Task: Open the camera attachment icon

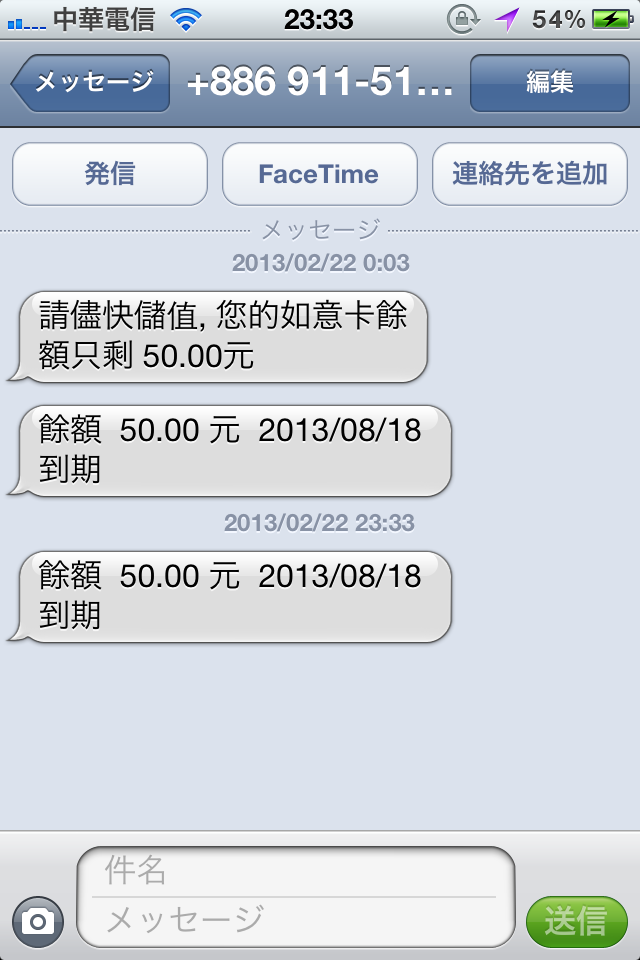Action: point(38,921)
